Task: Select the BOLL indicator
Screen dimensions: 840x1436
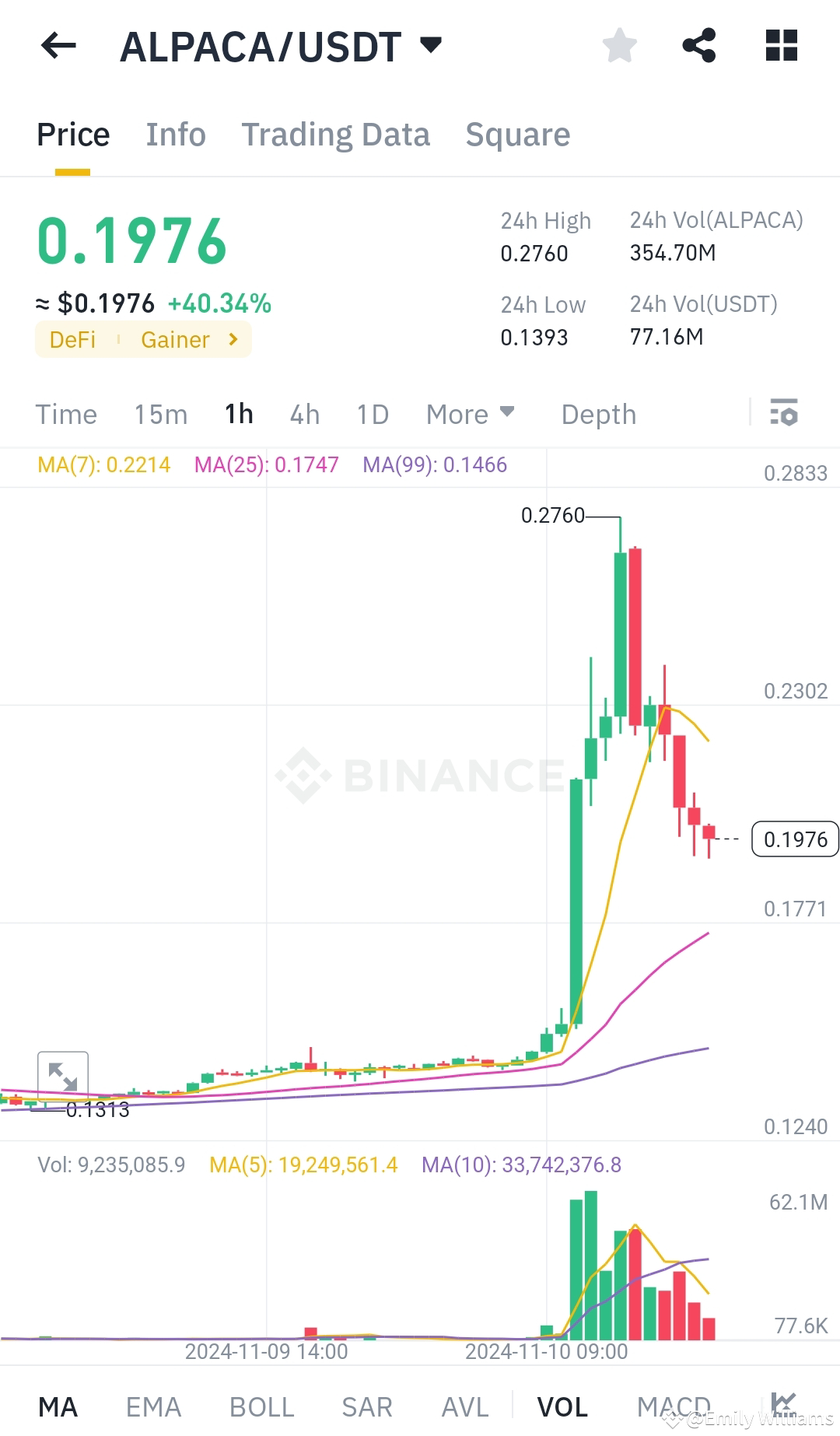Action: click(261, 1406)
